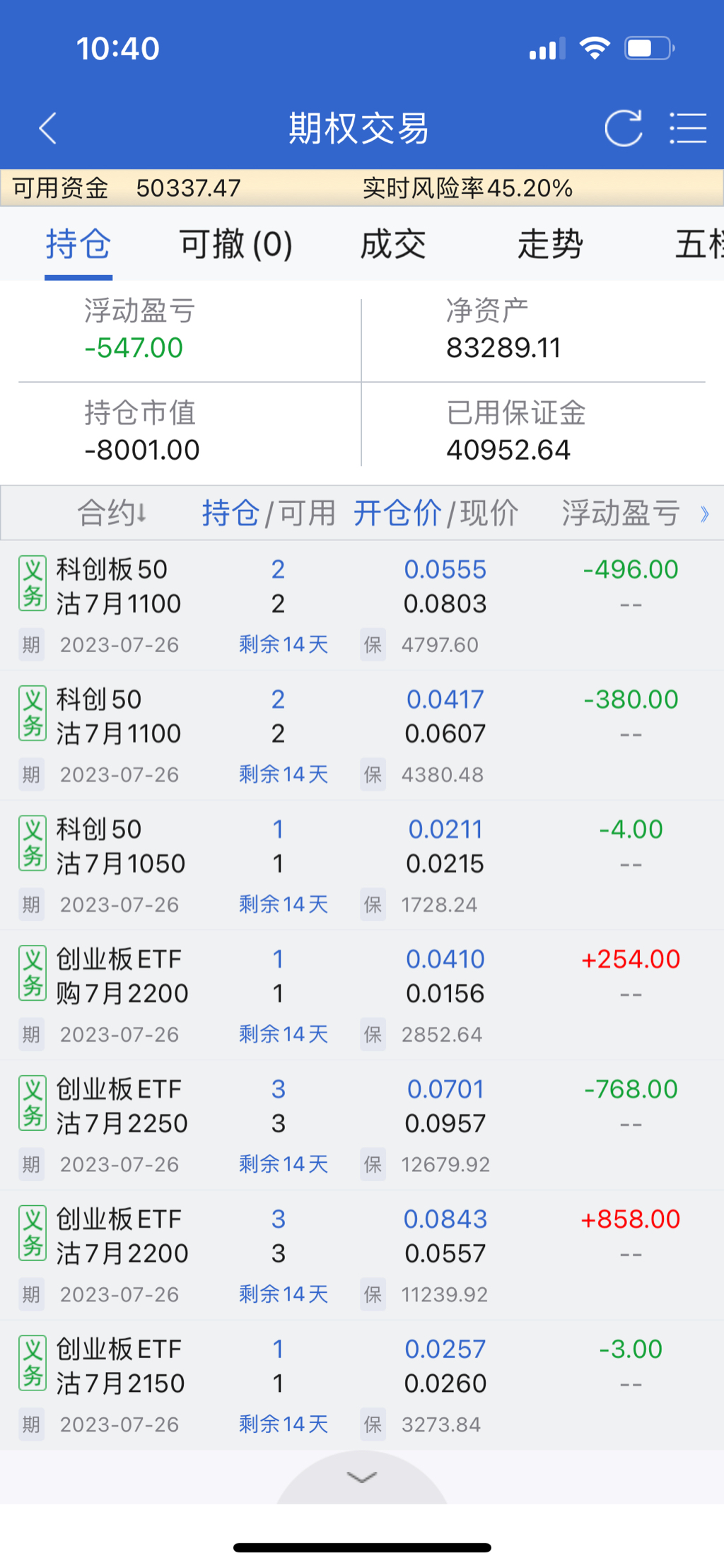Open the 走势 tab
This screenshot has height=1568, width=724.
tap(550, 245)
